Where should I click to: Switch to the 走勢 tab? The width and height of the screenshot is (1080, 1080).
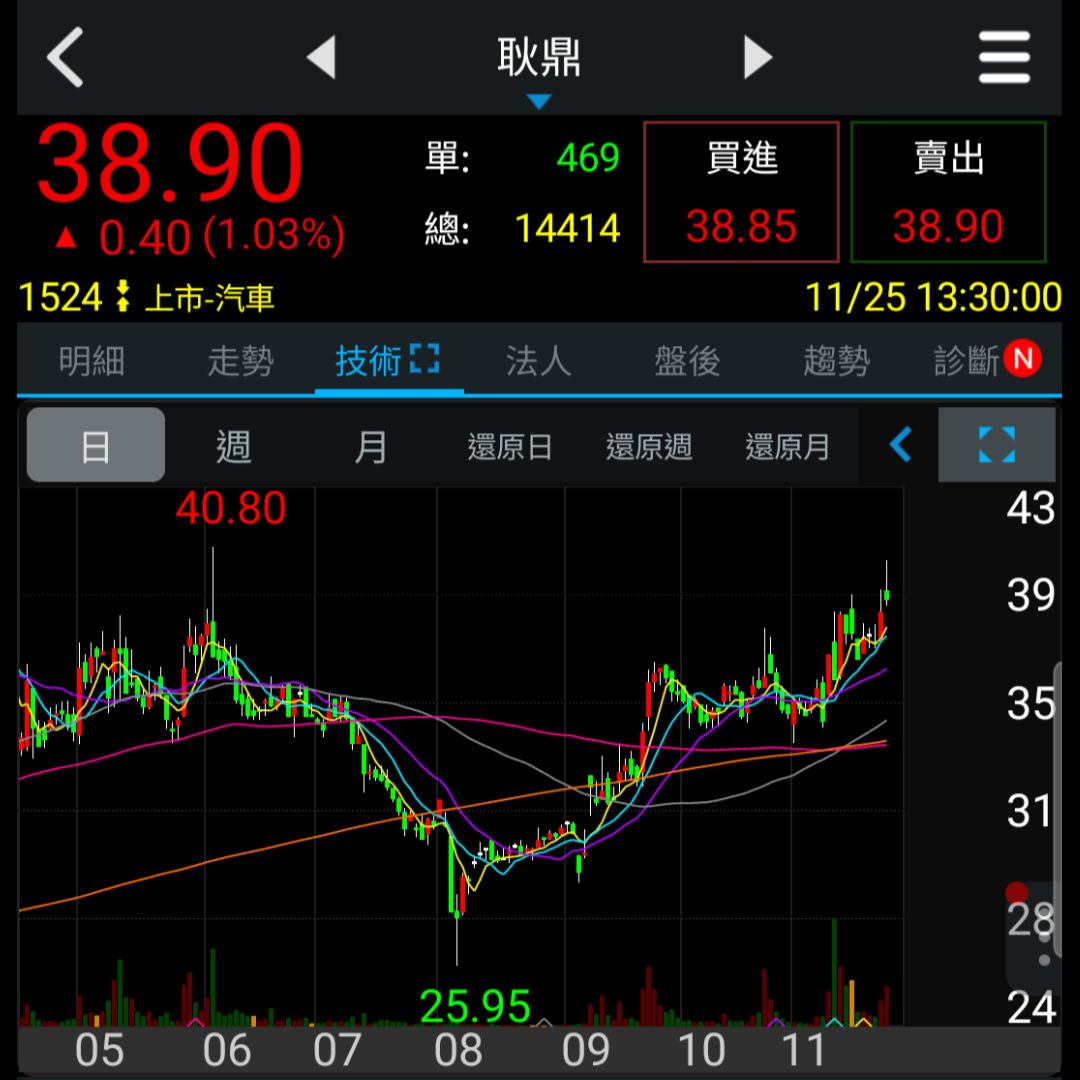240,361
